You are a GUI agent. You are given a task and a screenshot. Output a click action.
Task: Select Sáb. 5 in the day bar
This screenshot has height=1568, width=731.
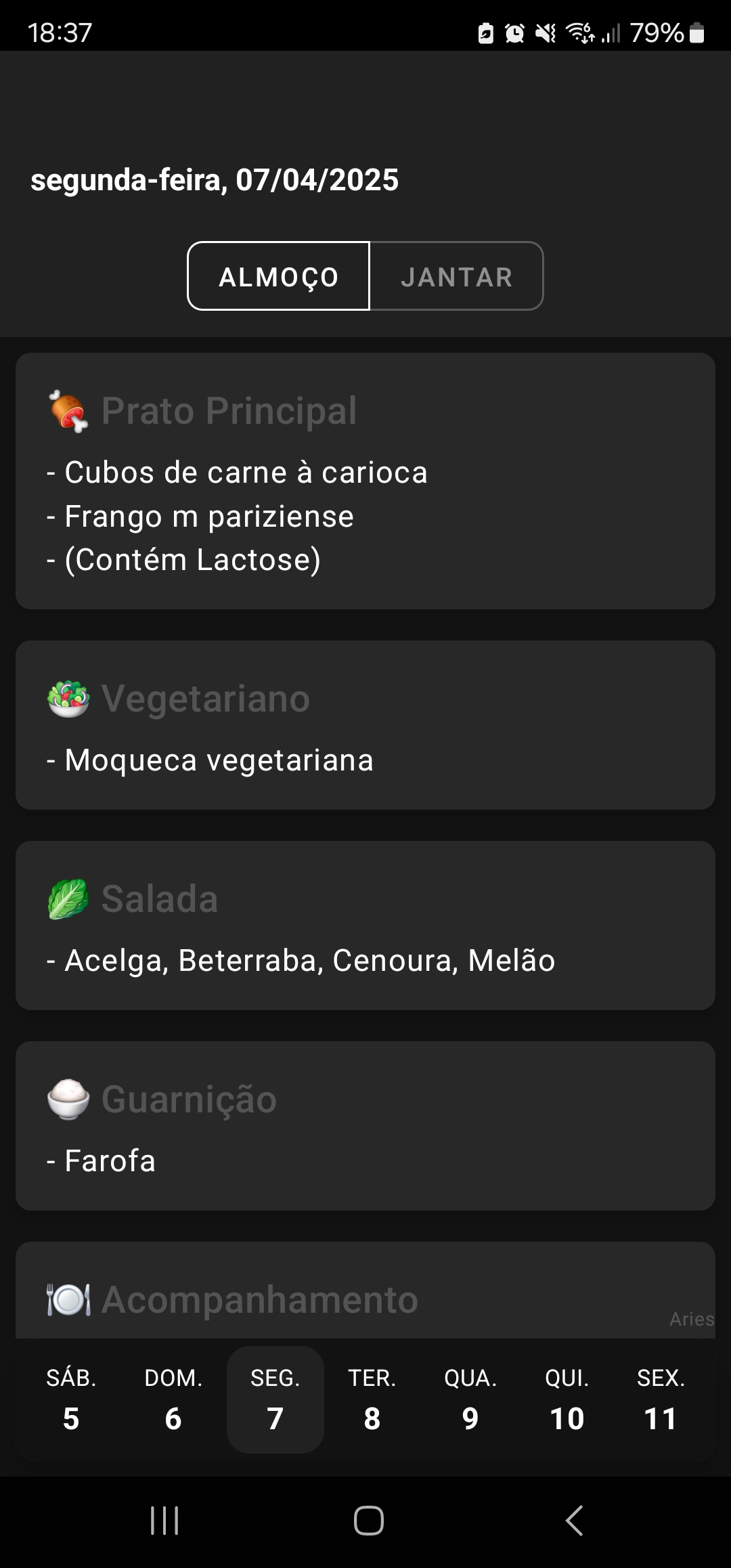coord(71,1399)
